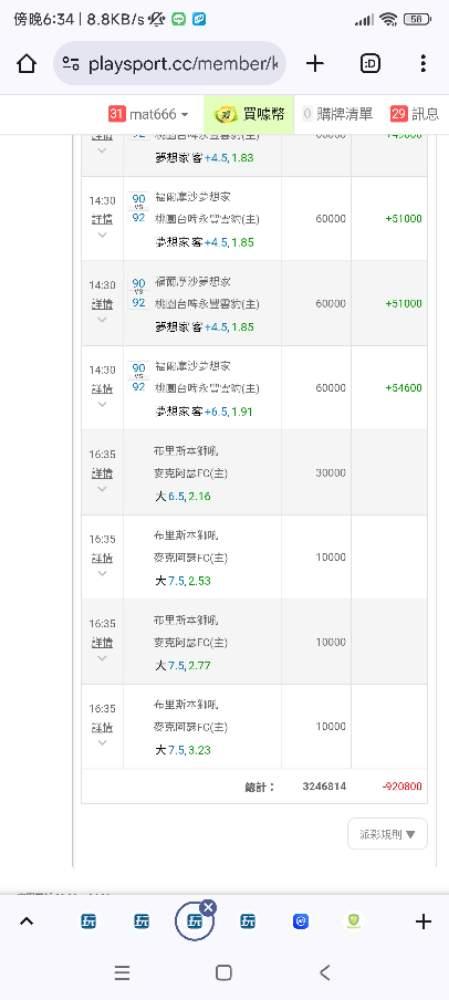
Task: Go to the system home screen
Action: [224, 973]
